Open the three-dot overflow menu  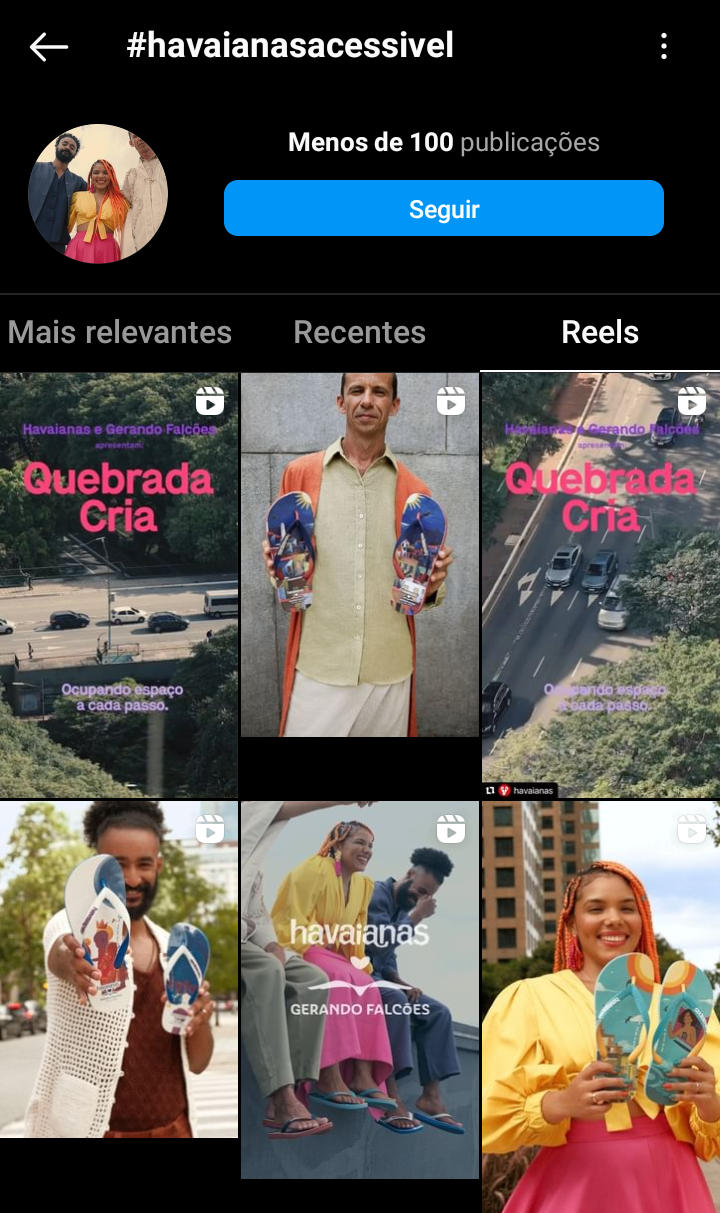[664, 46]
